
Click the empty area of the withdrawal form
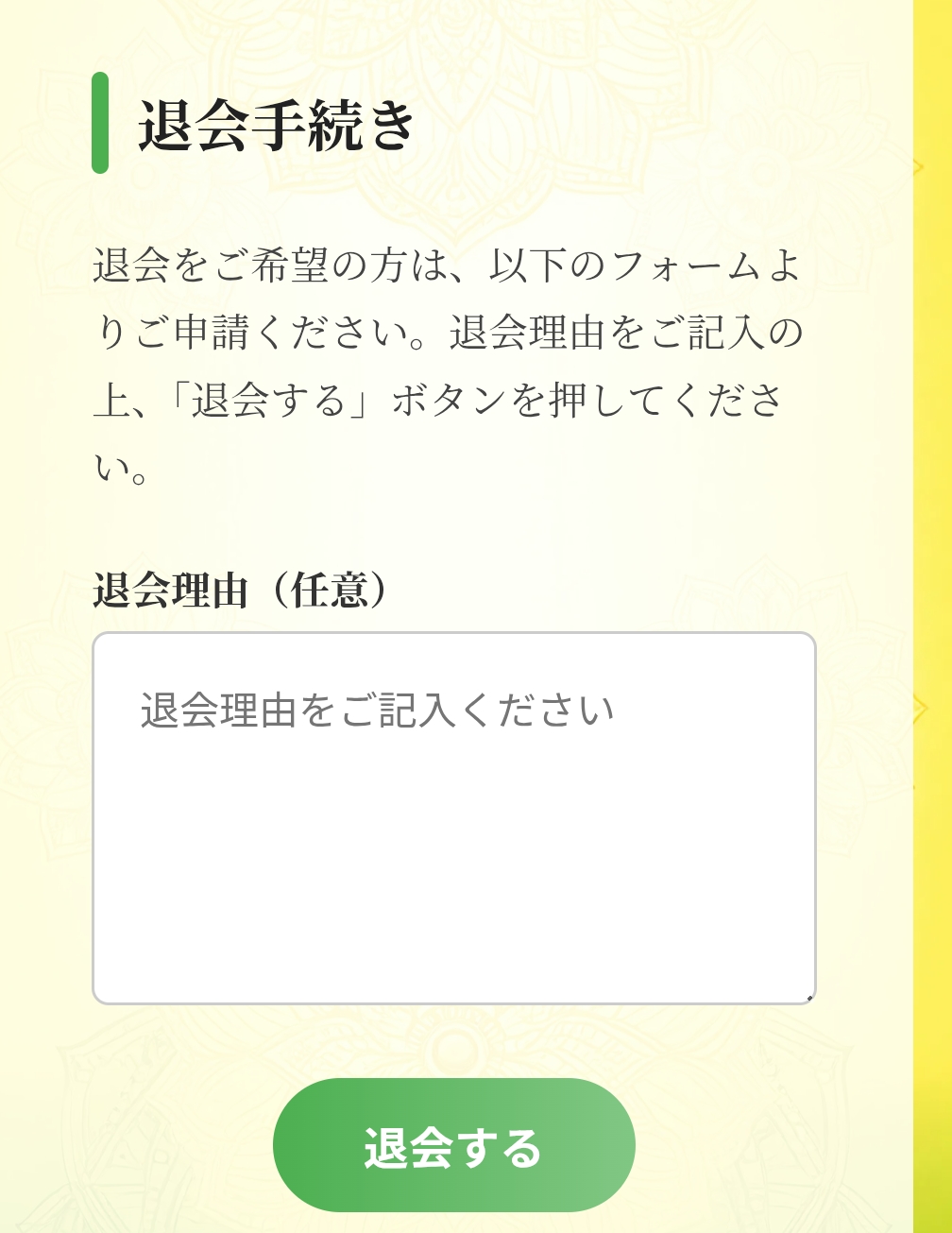coord(457,898)
